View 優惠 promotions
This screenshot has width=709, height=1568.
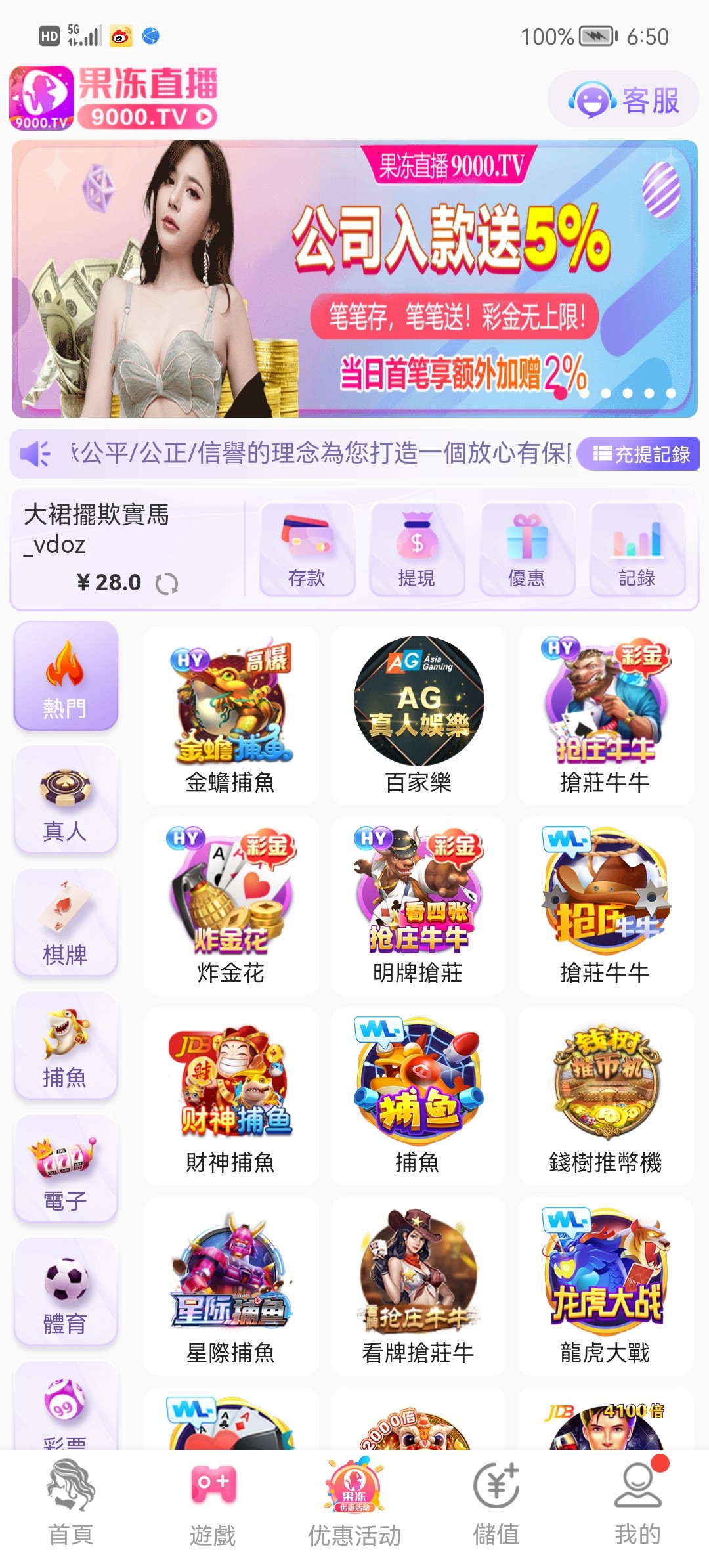click(526, 550)
